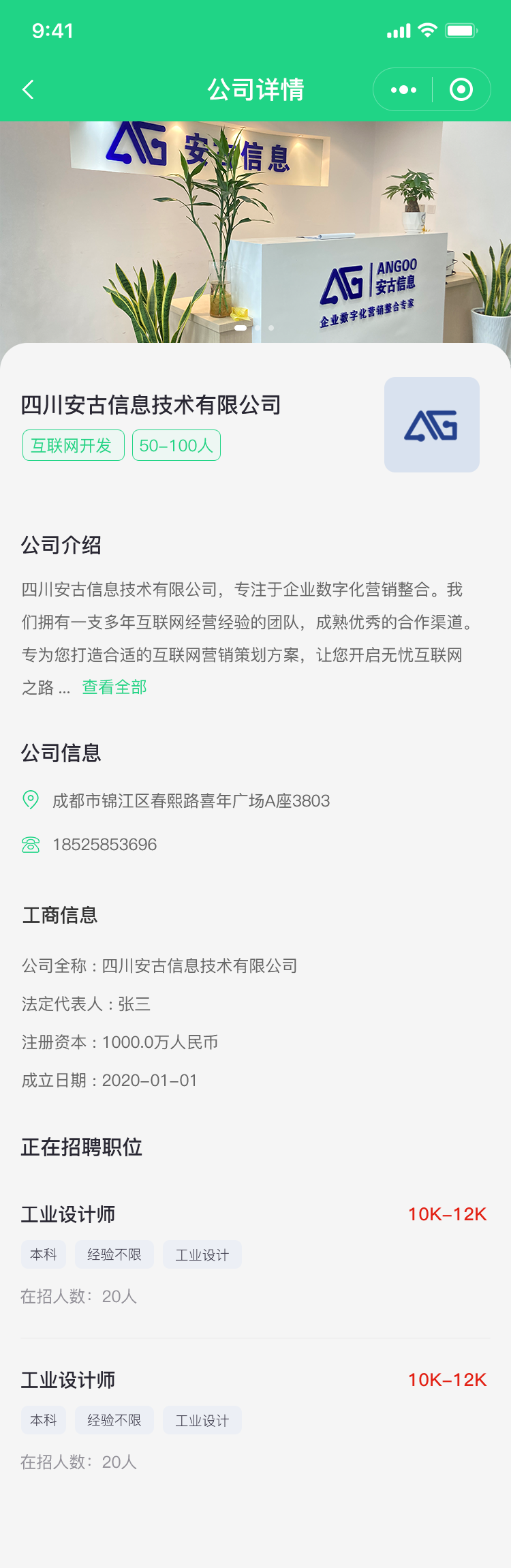Open the company banner photo

point(255,232)
